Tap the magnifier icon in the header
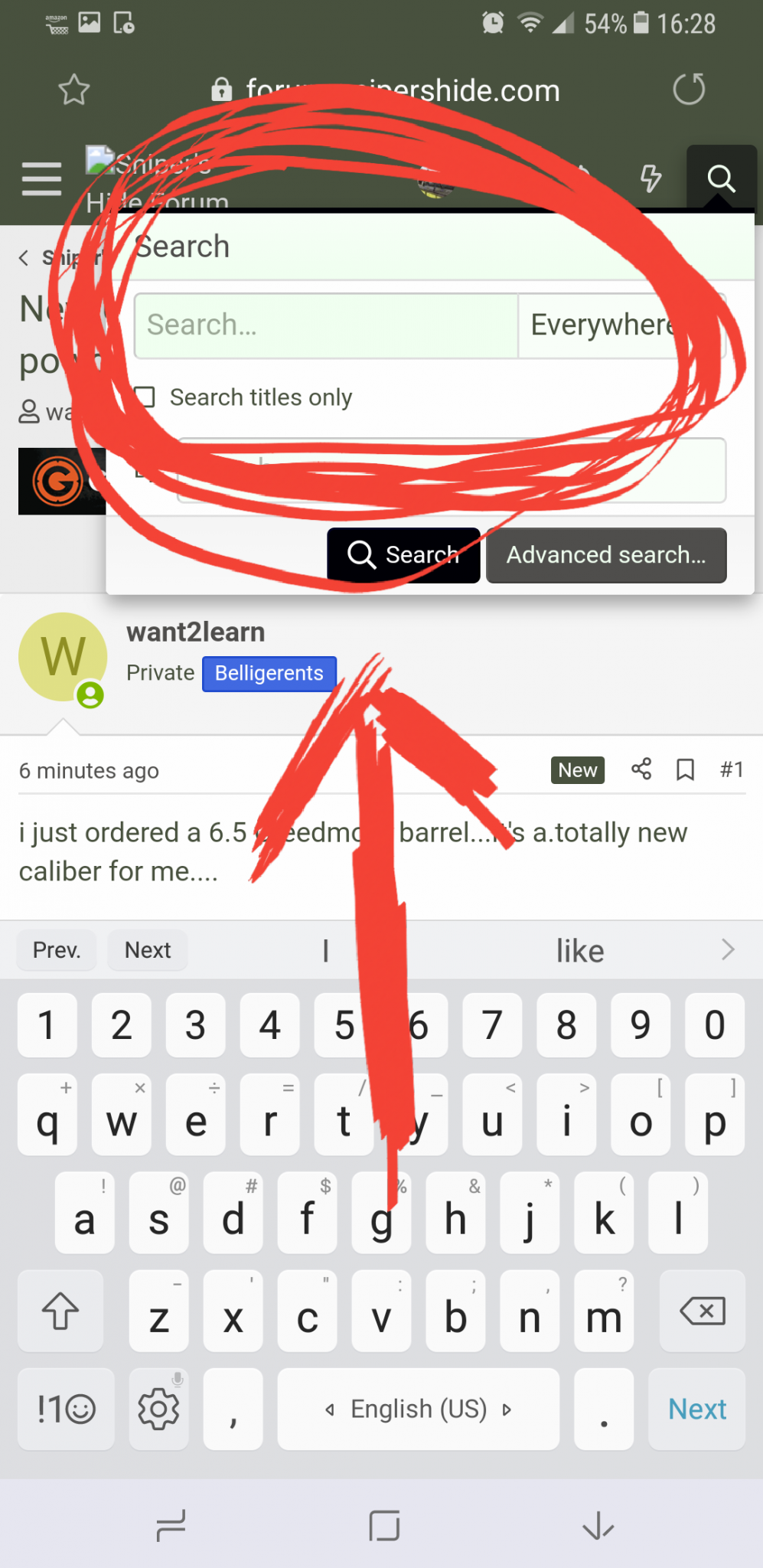The height and width of the screenshot is (1568, 763). 721,179
